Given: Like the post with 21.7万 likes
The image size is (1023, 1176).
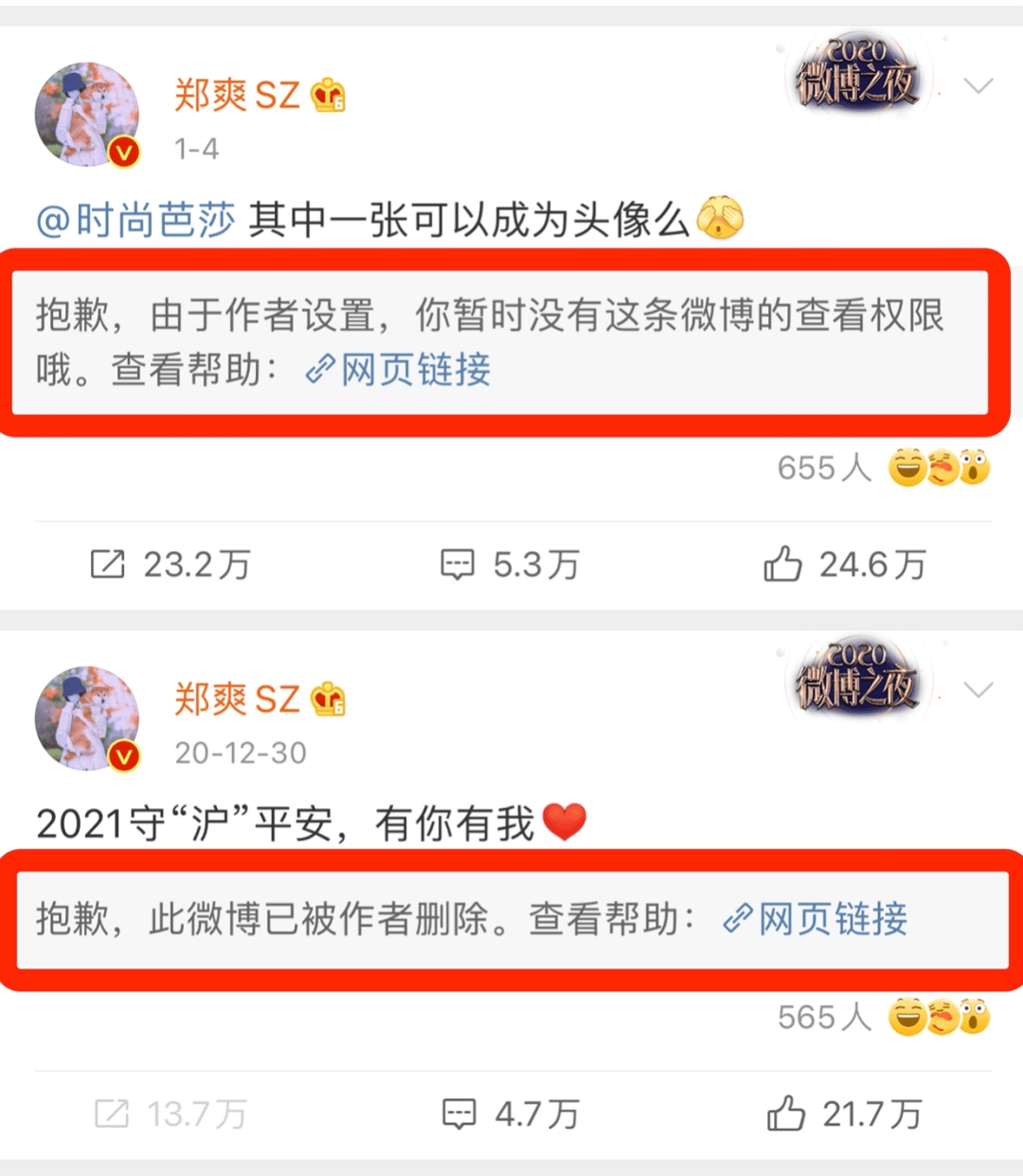Looking at the screenshot, I should pos(845,1113).
